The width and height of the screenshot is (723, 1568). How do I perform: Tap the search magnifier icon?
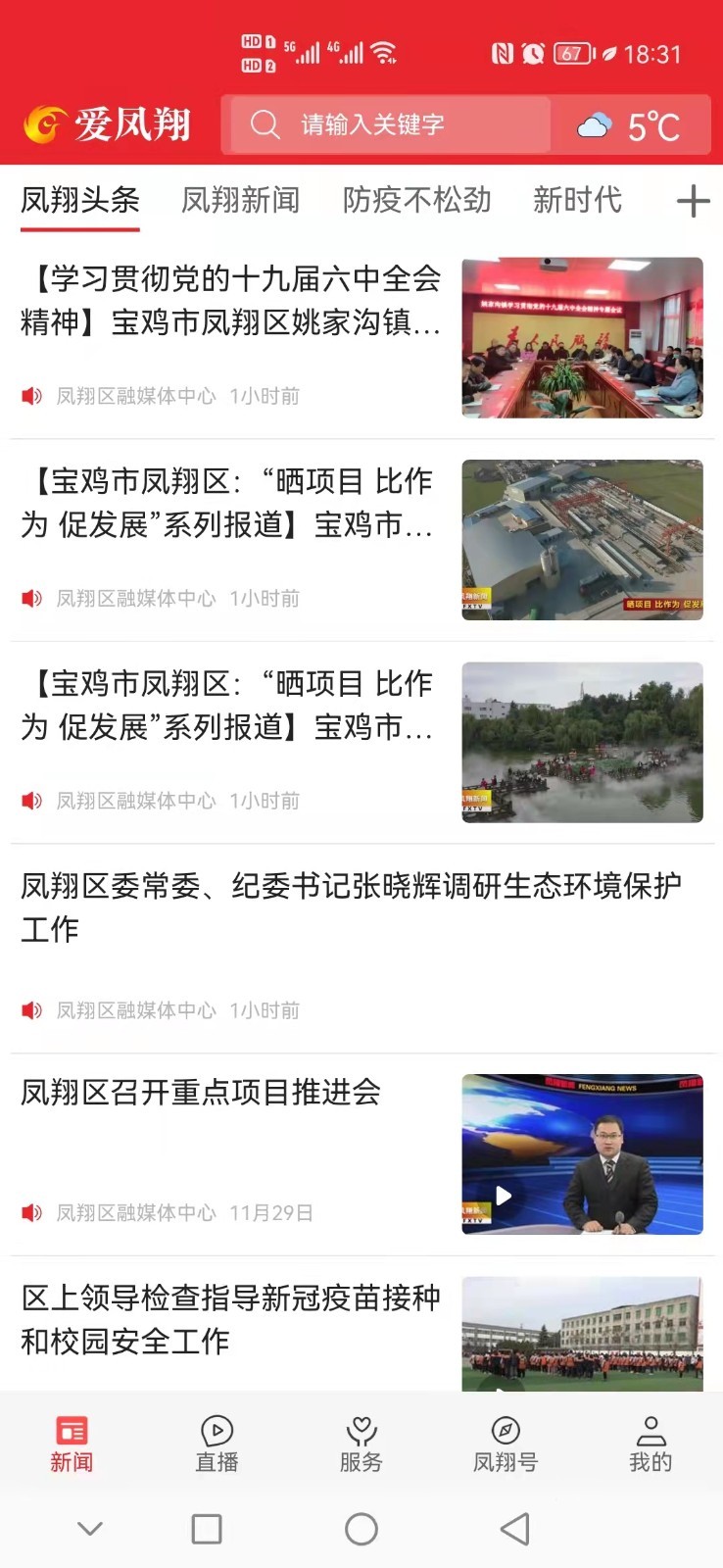click(265, 124)
